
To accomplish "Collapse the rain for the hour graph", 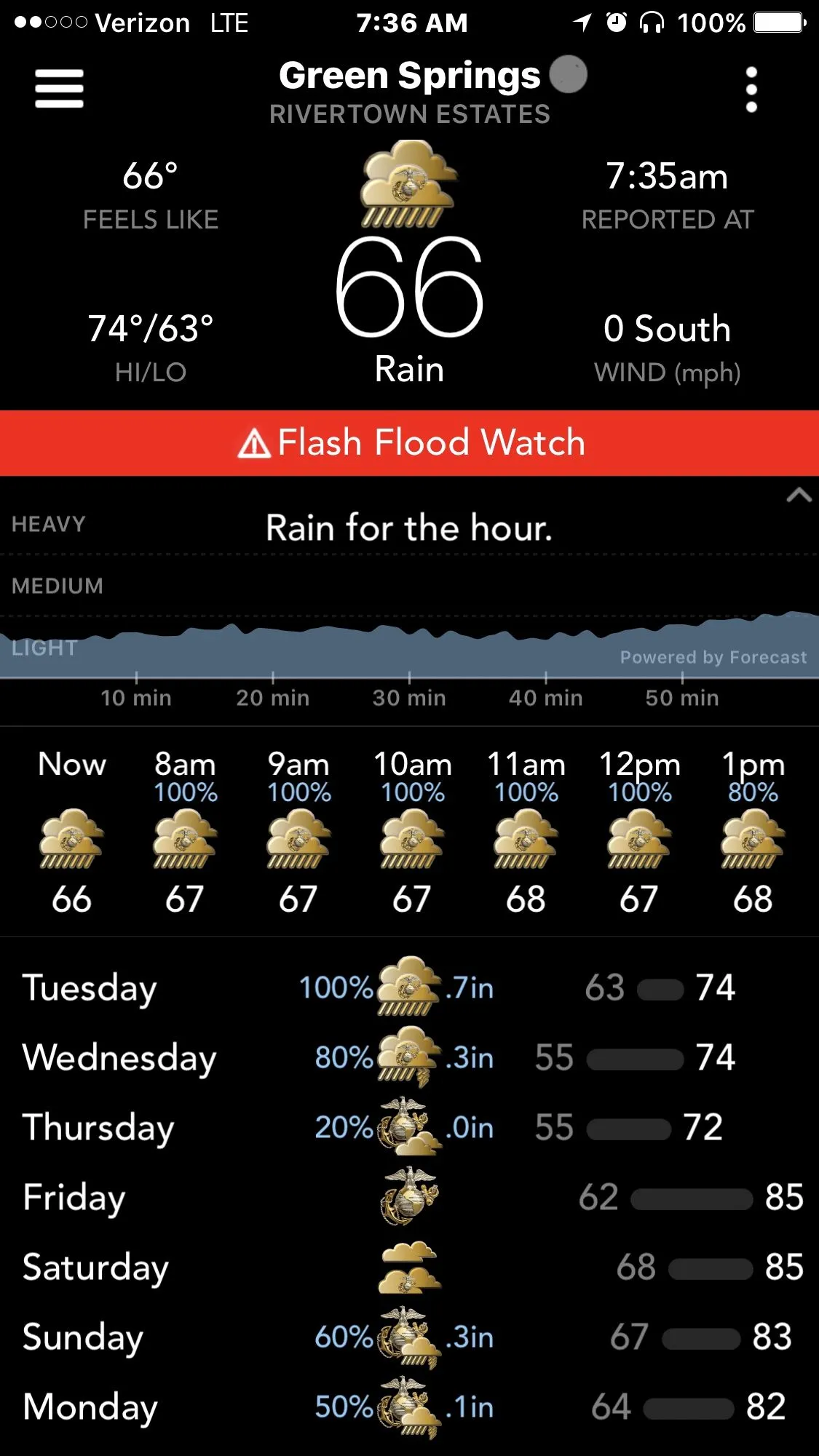I will 799,496.
